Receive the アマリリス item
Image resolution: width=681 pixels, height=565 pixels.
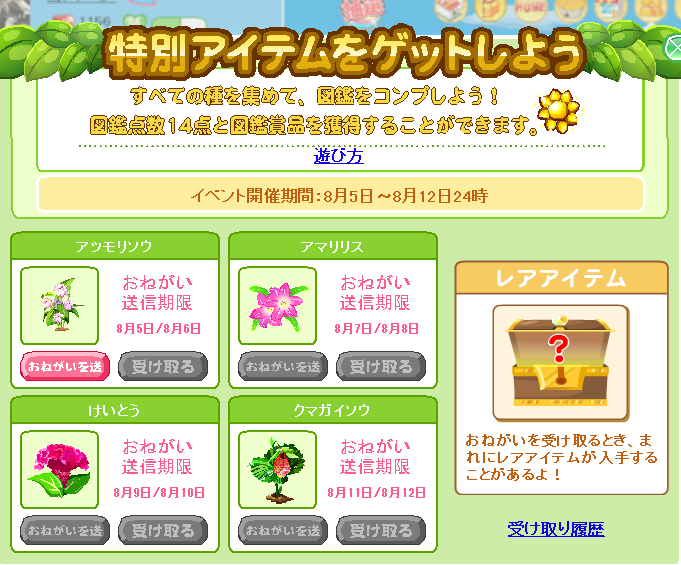coord(381,367)
